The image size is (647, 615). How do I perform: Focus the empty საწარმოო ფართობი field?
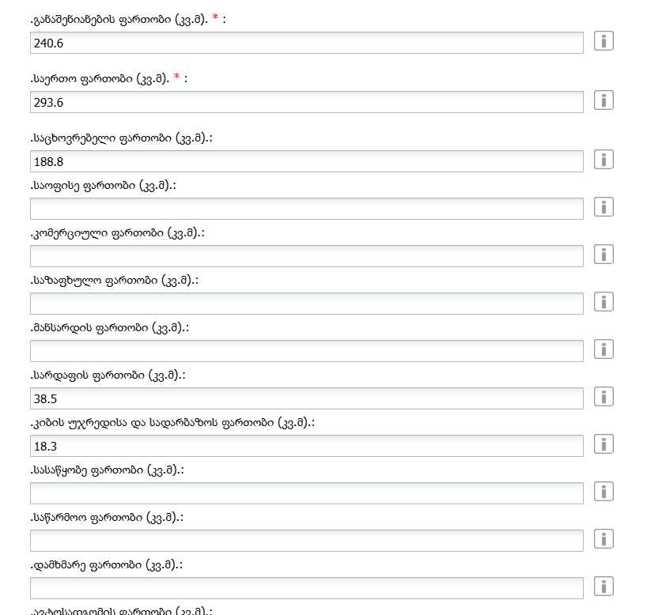[x=306, y=541]
